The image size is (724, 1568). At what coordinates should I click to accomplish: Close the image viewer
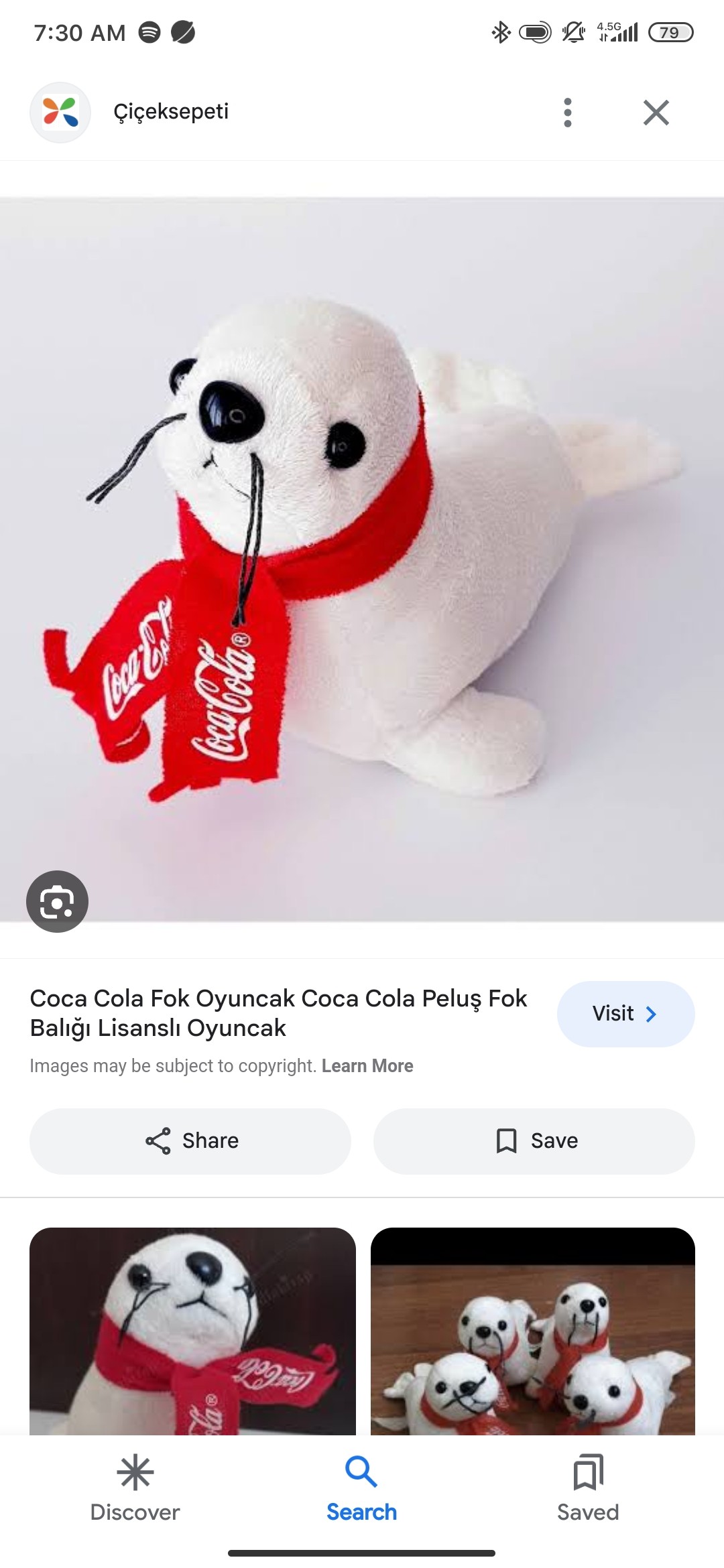[656, 113]
